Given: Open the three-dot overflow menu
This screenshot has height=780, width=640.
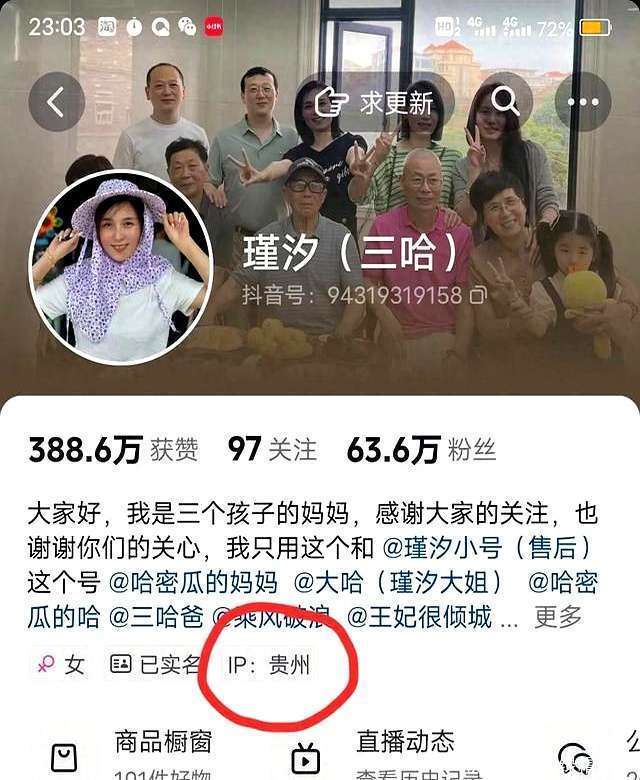Looking at the screenshot, I should click(x=583, y=101).
